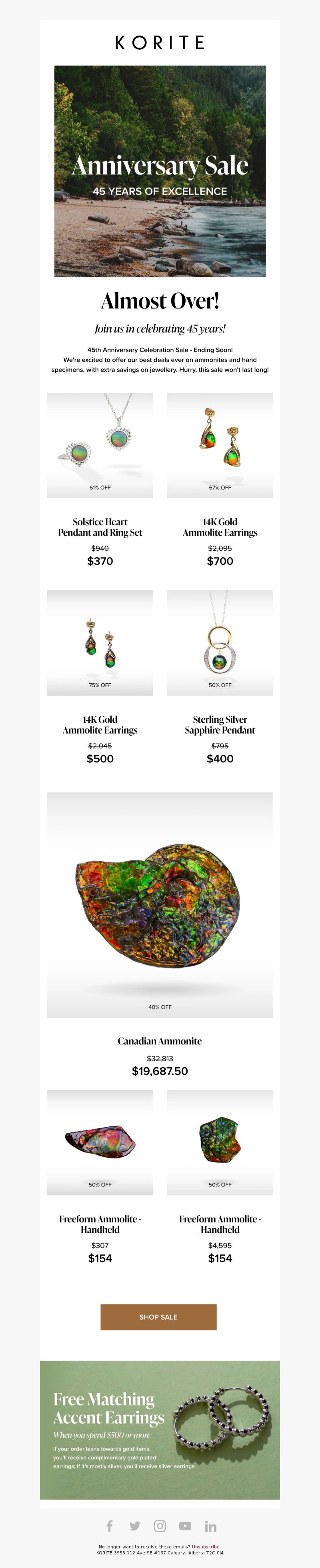The height and width of the screenshot is (1568, 320).
Task: Open the Sterling Silver Sapphire Pendant
Action: click(220, 643)
